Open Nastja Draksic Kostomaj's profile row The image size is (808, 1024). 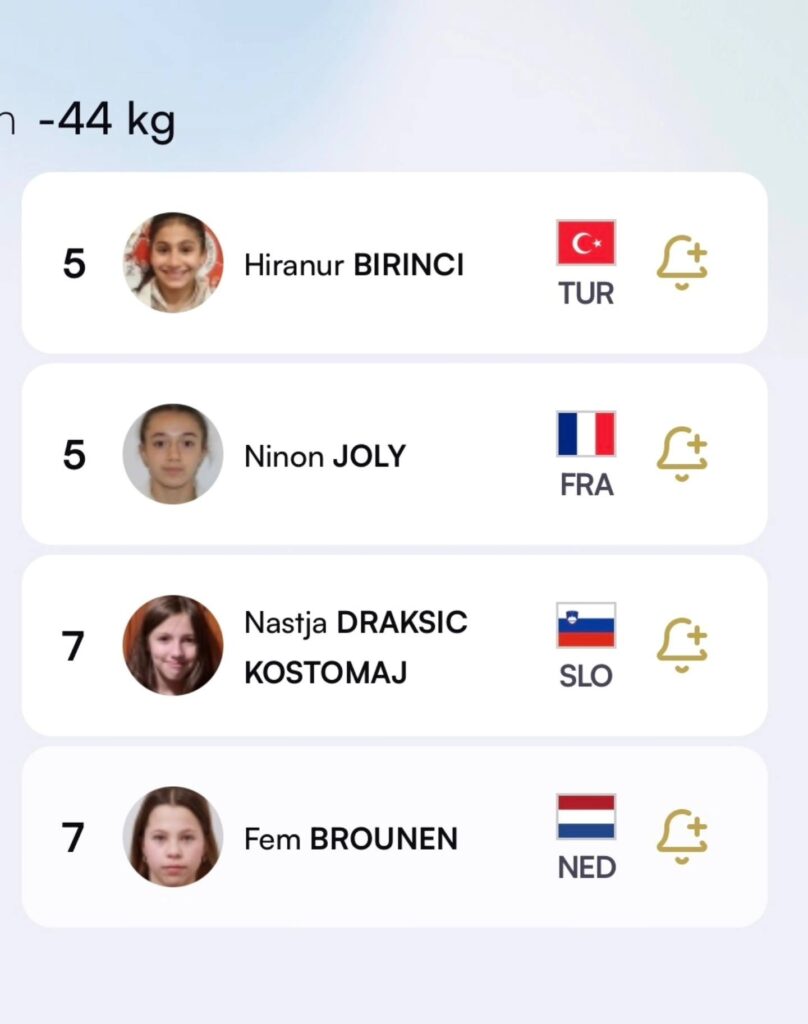355,647
